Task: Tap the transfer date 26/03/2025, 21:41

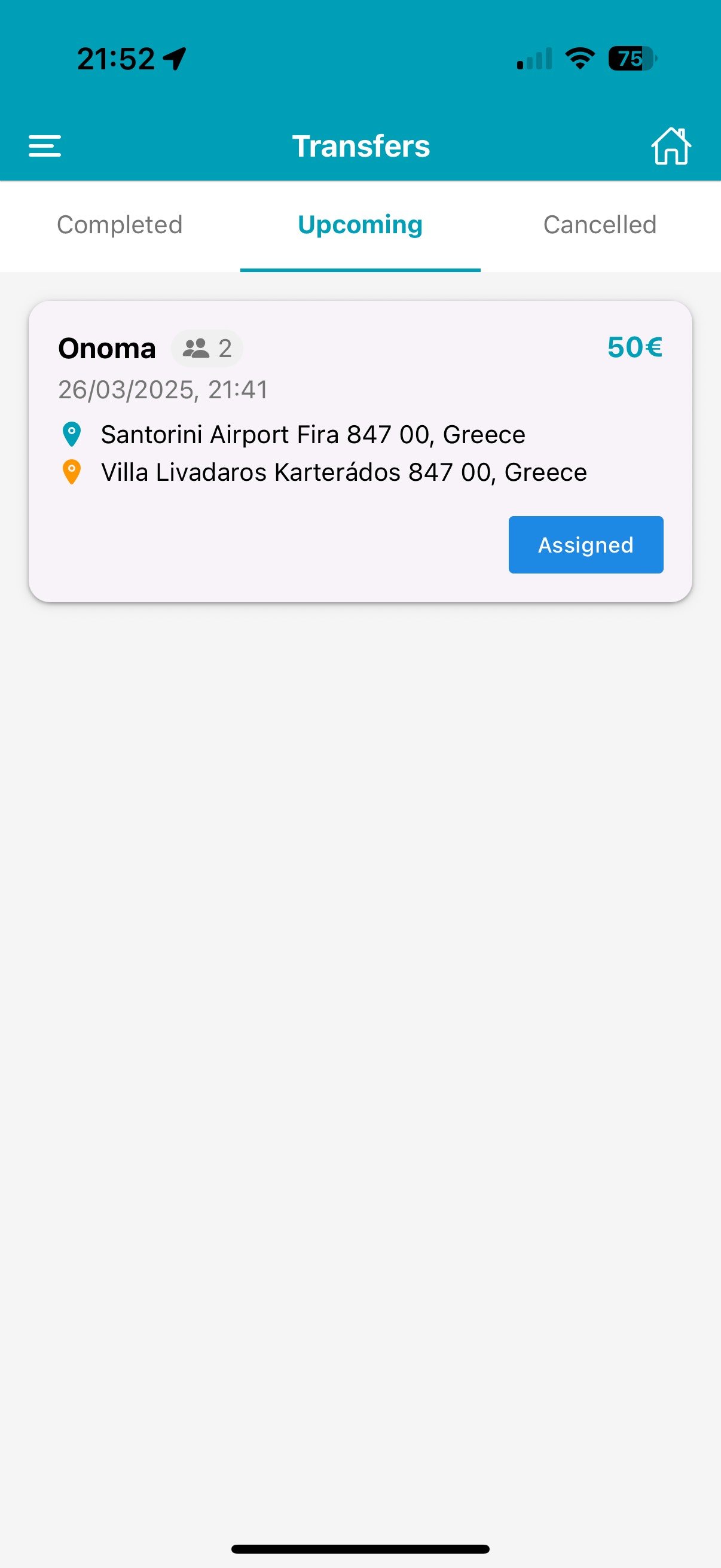Action: pyautogui.click(x=163, y=389)
